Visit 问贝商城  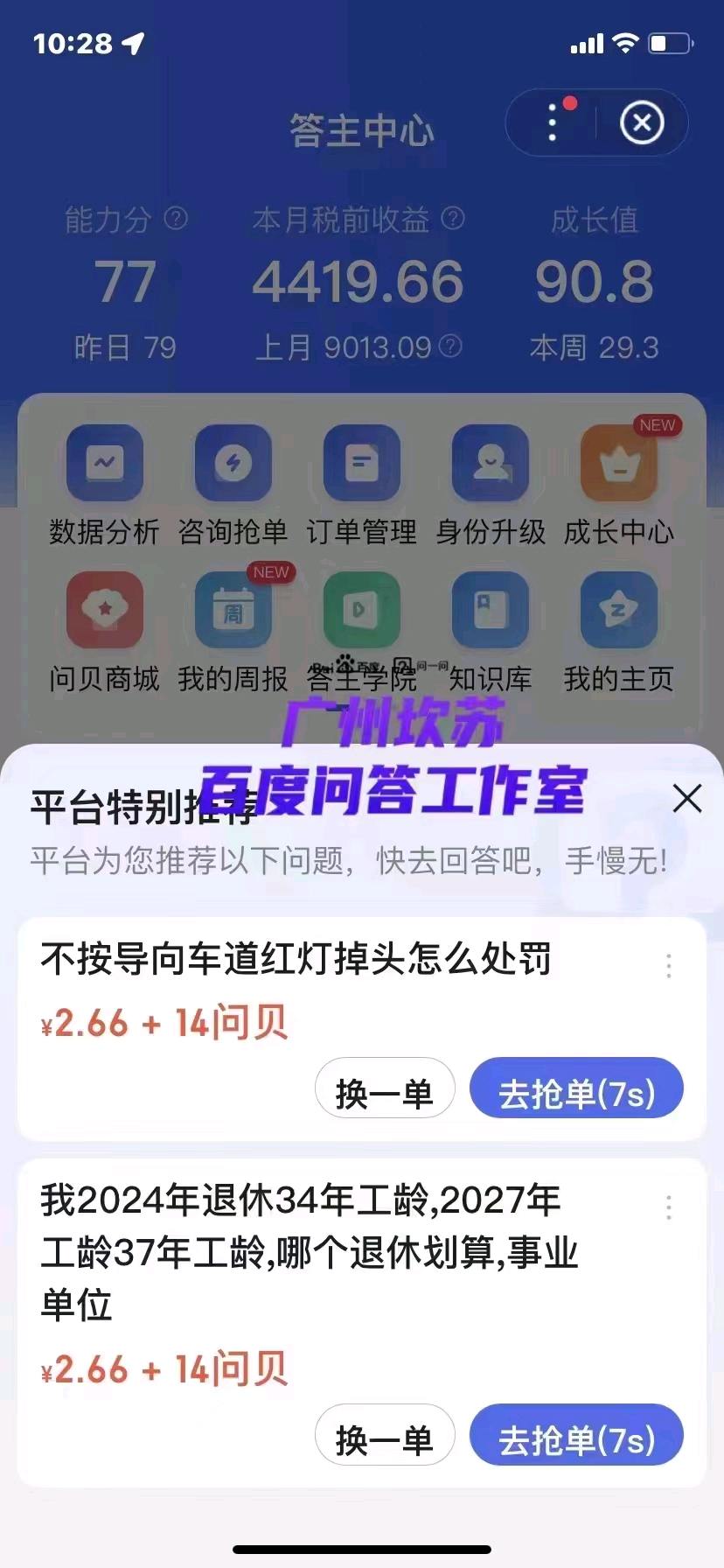105,611
